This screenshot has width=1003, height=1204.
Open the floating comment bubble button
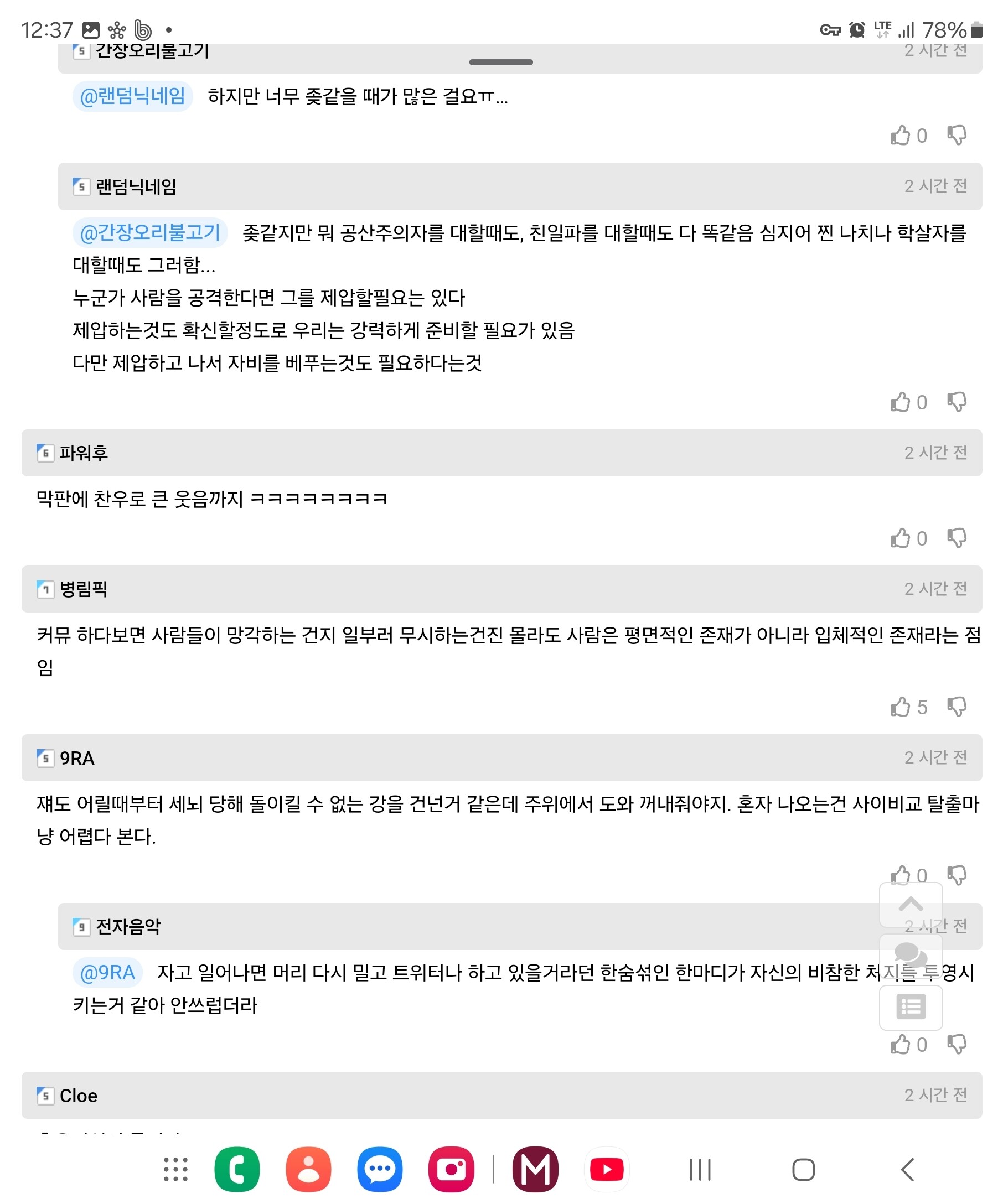pyautogui.click(x=911, y=956)
